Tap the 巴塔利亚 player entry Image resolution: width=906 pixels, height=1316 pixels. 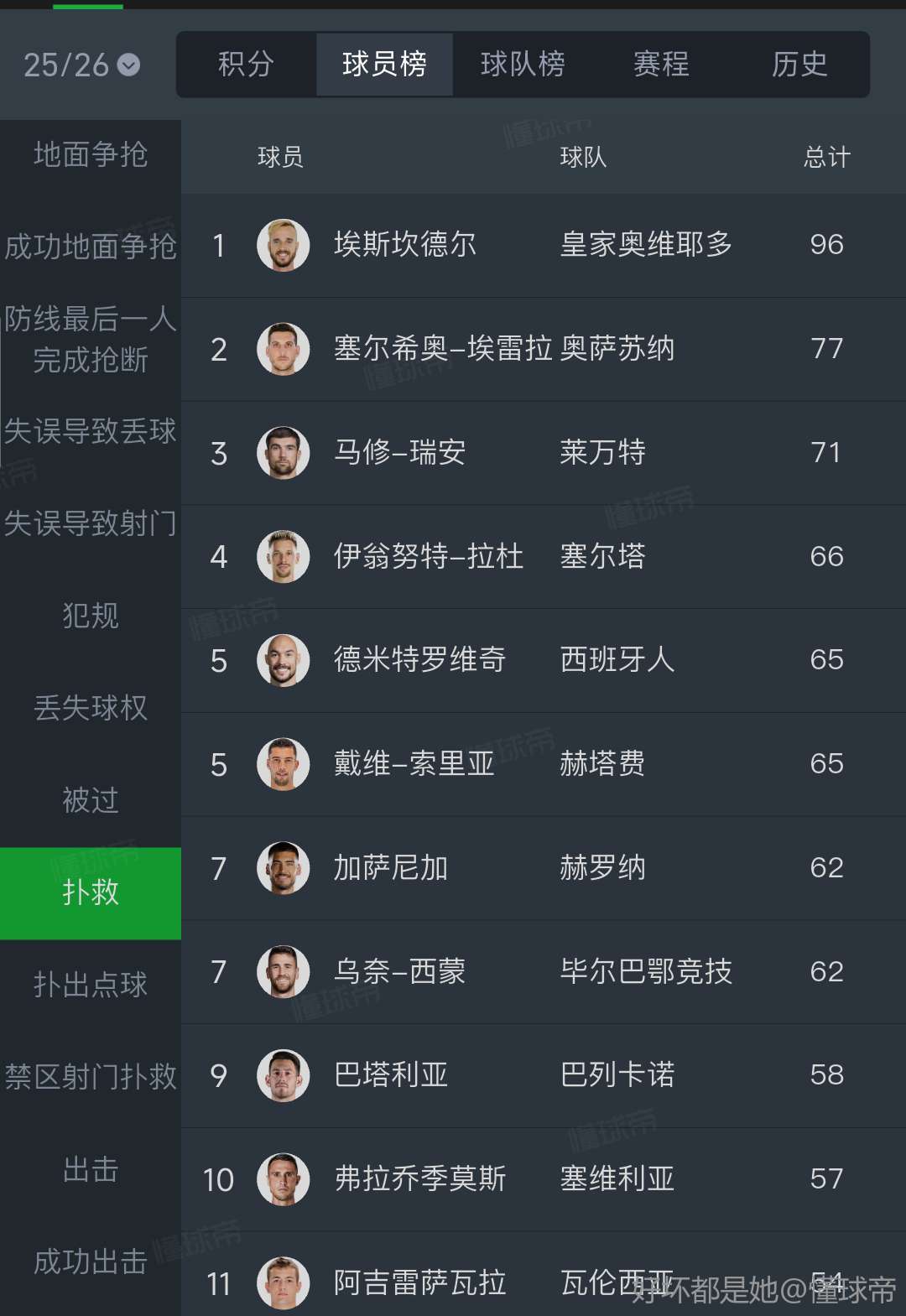(x=391, y=1075)
